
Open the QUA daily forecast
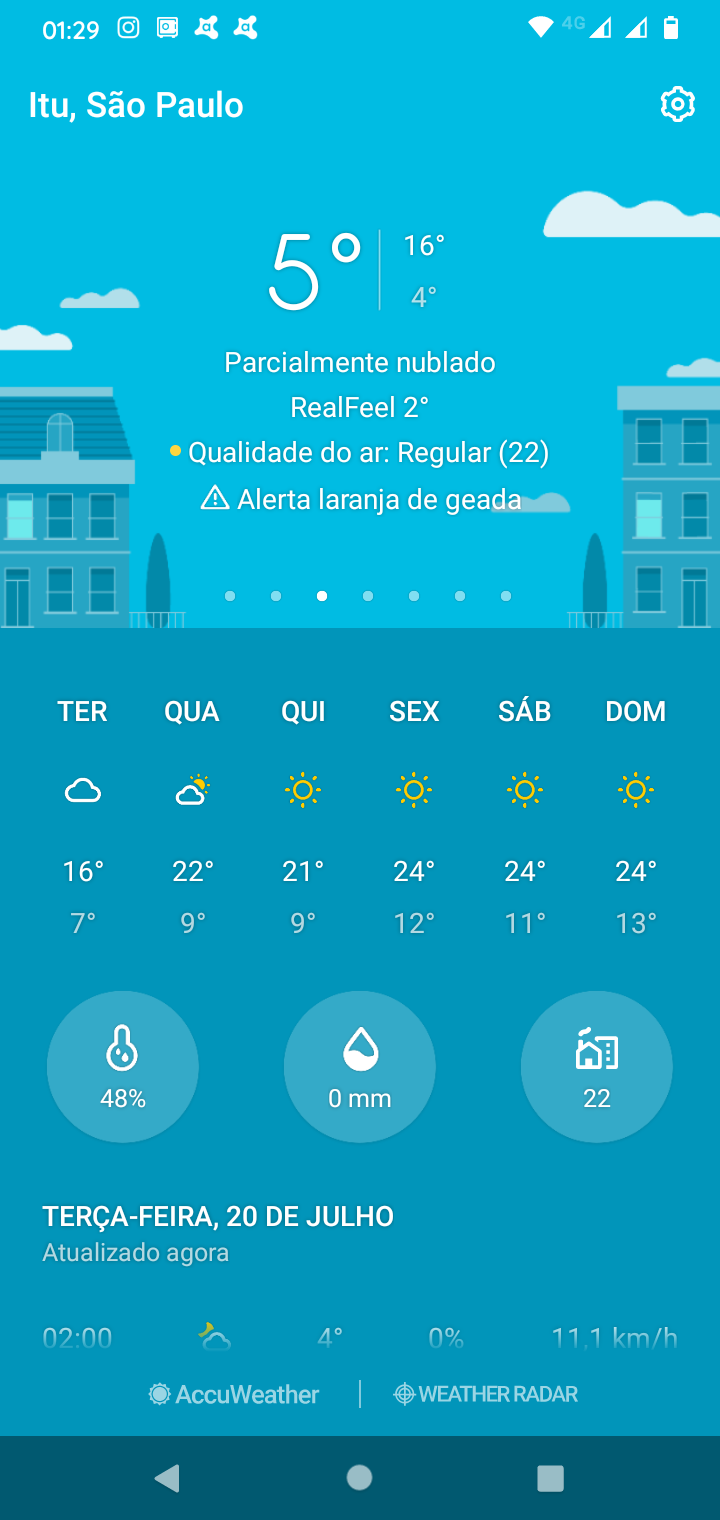click(x=192, y=816)
